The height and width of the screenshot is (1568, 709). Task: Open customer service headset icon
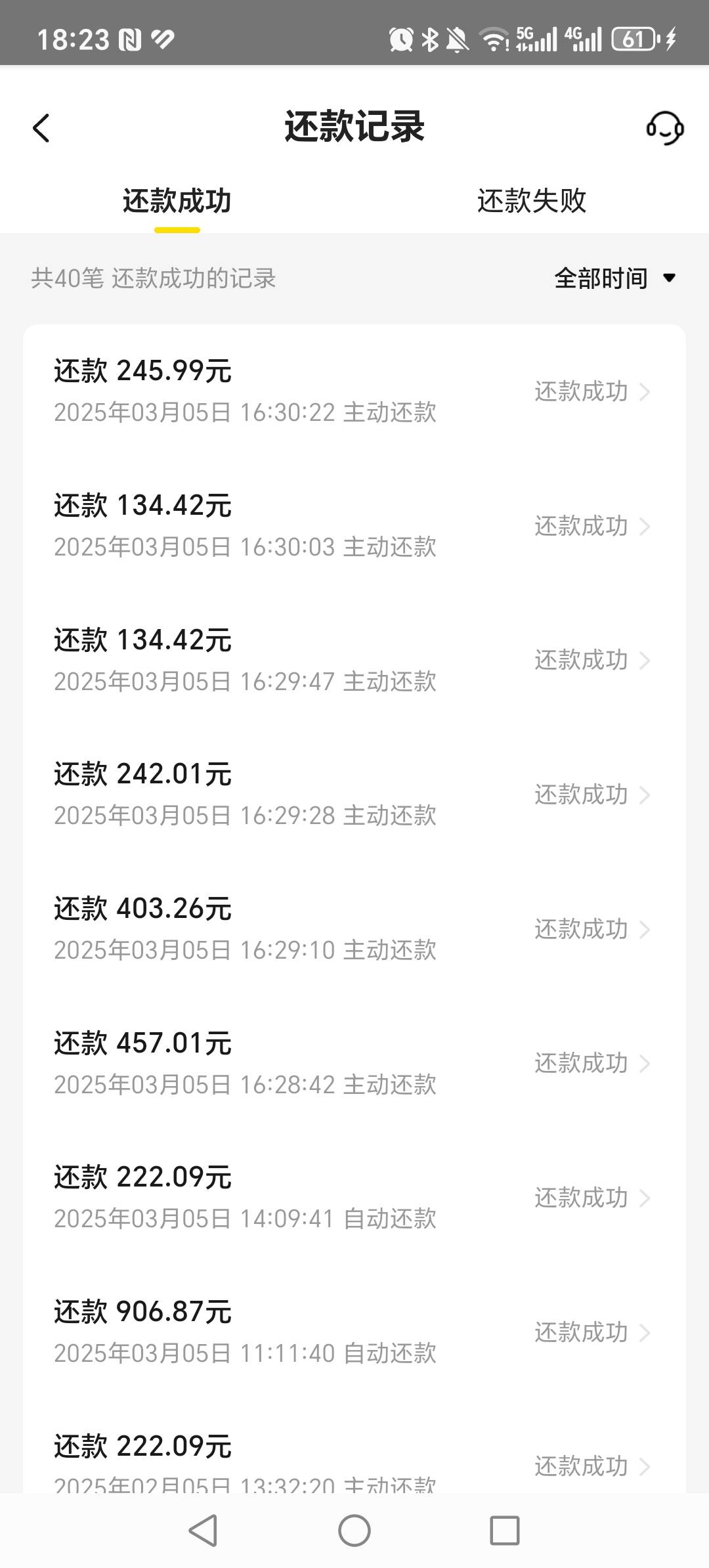[665, 127]
